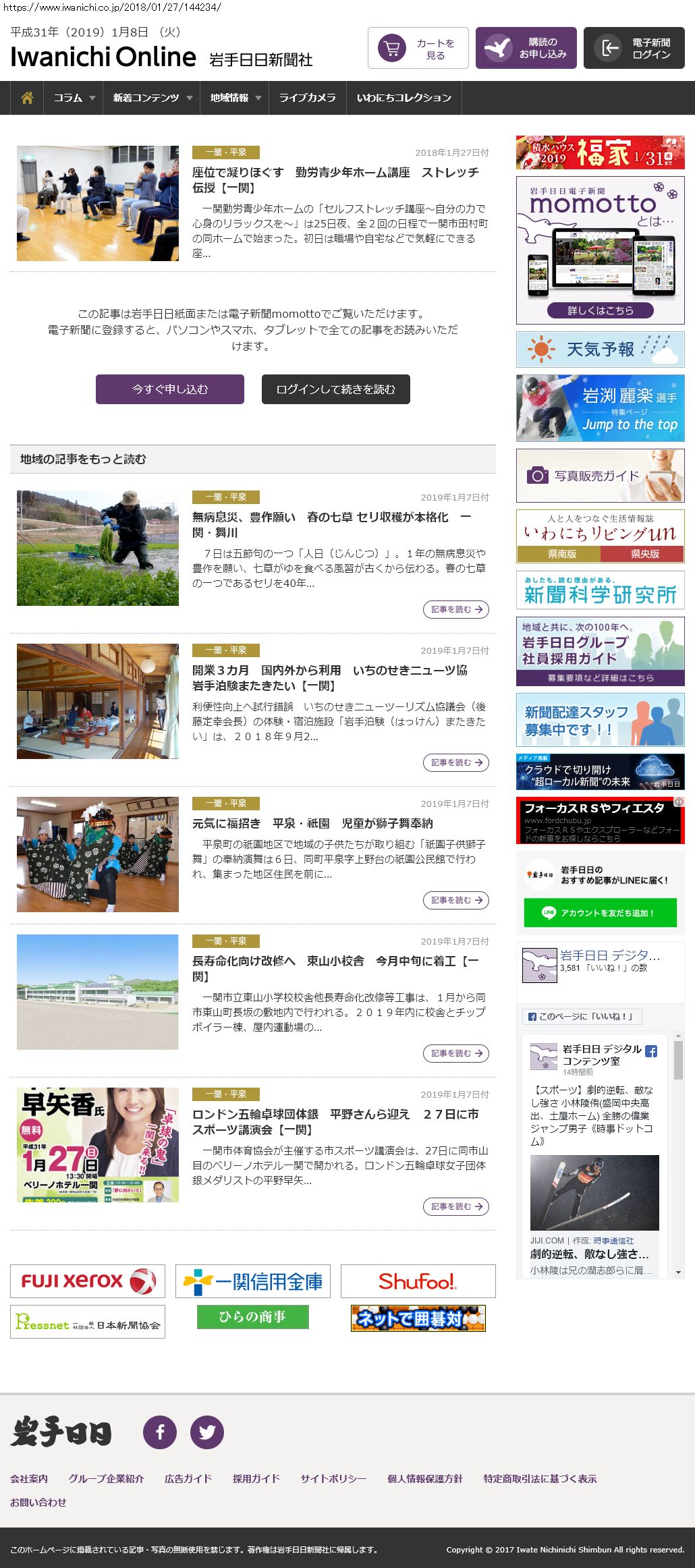Select ログインして続きを読む button
Screen dimensions: 695x1568
336,389
